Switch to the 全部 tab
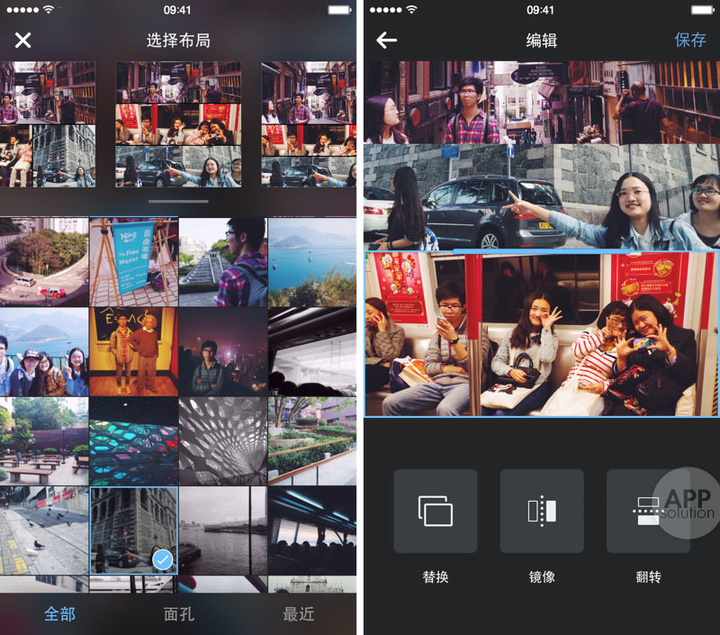Screen dimensions: 720x635 pos(60,613)
